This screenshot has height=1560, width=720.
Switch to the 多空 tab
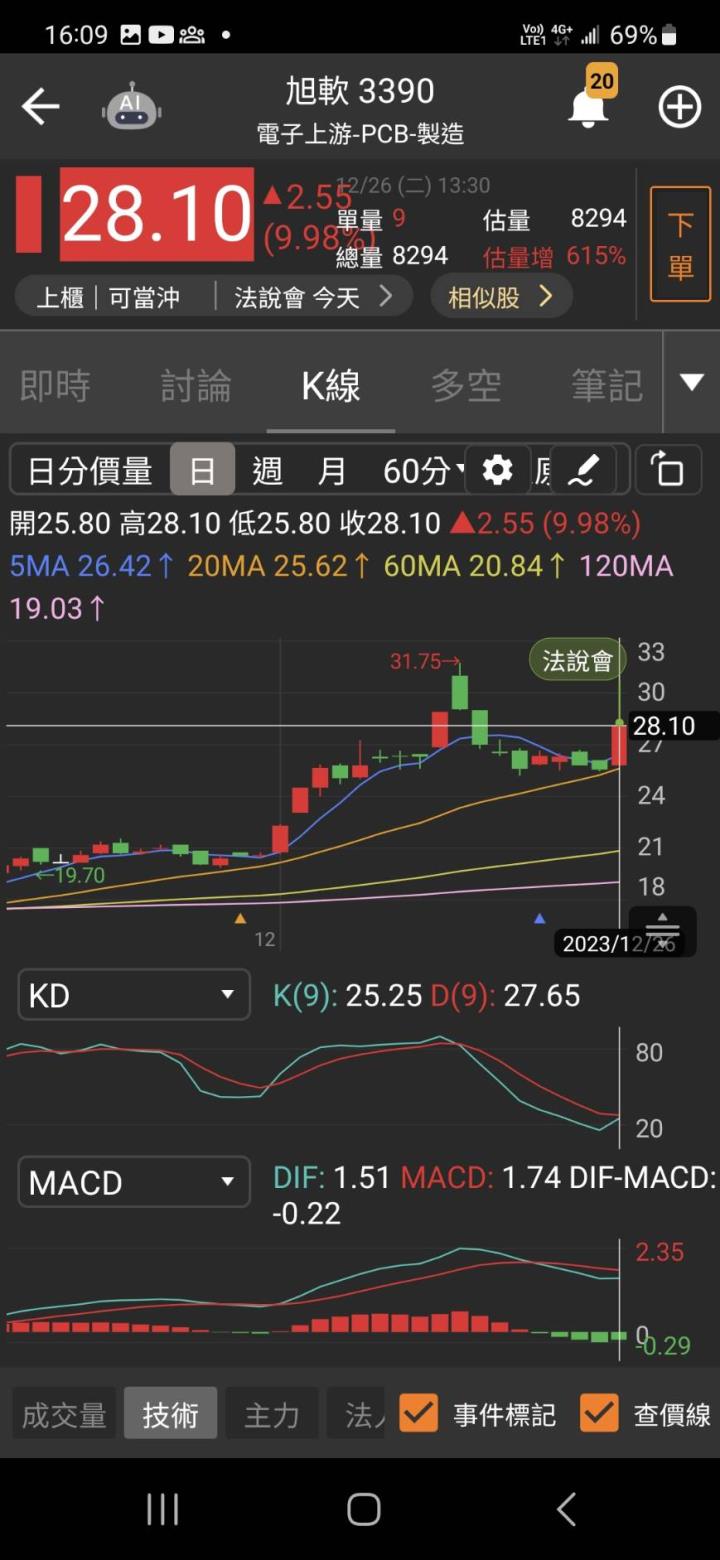pos(466,386)
